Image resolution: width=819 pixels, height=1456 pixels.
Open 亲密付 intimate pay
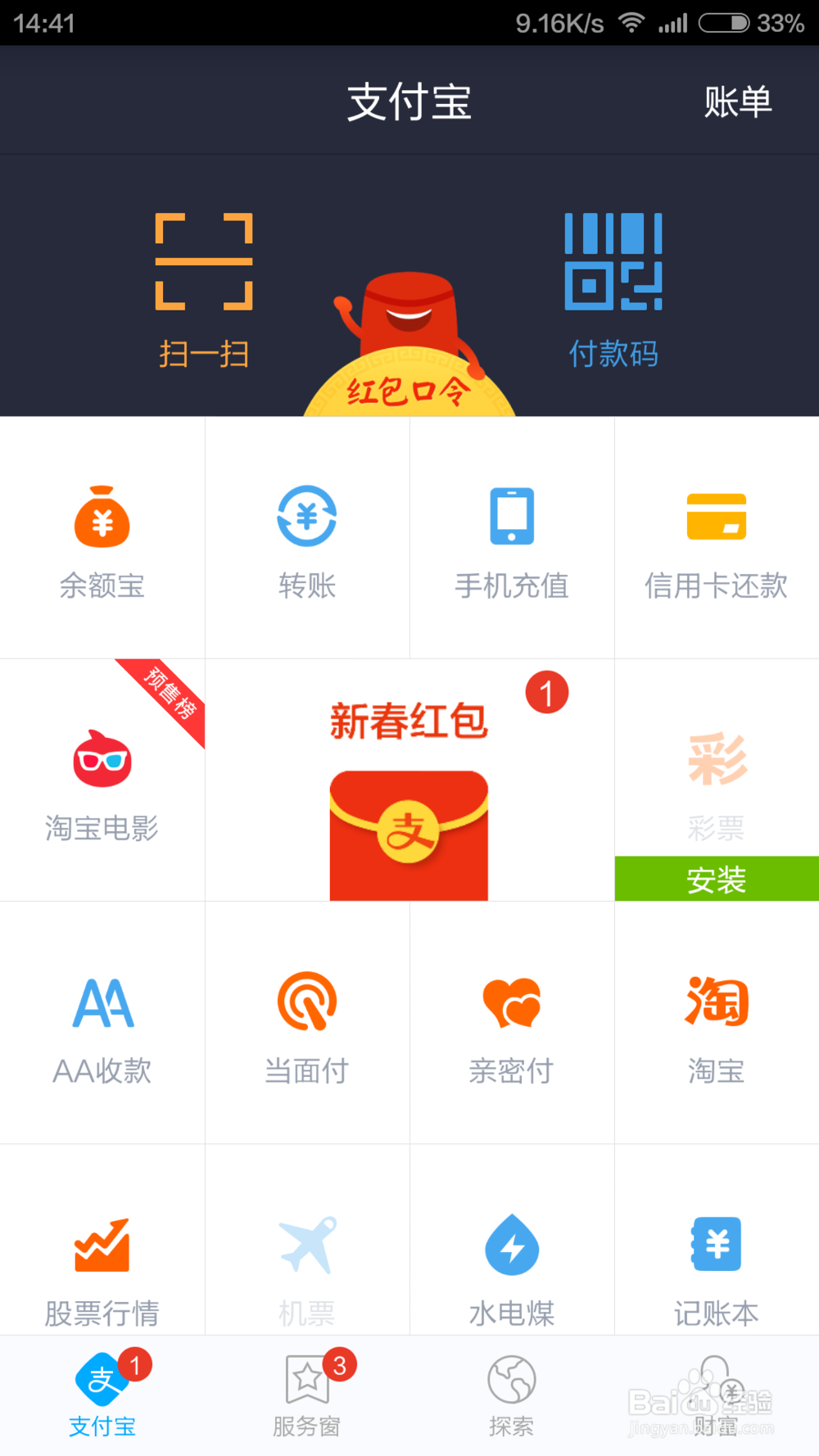[x=511, y=1022]
